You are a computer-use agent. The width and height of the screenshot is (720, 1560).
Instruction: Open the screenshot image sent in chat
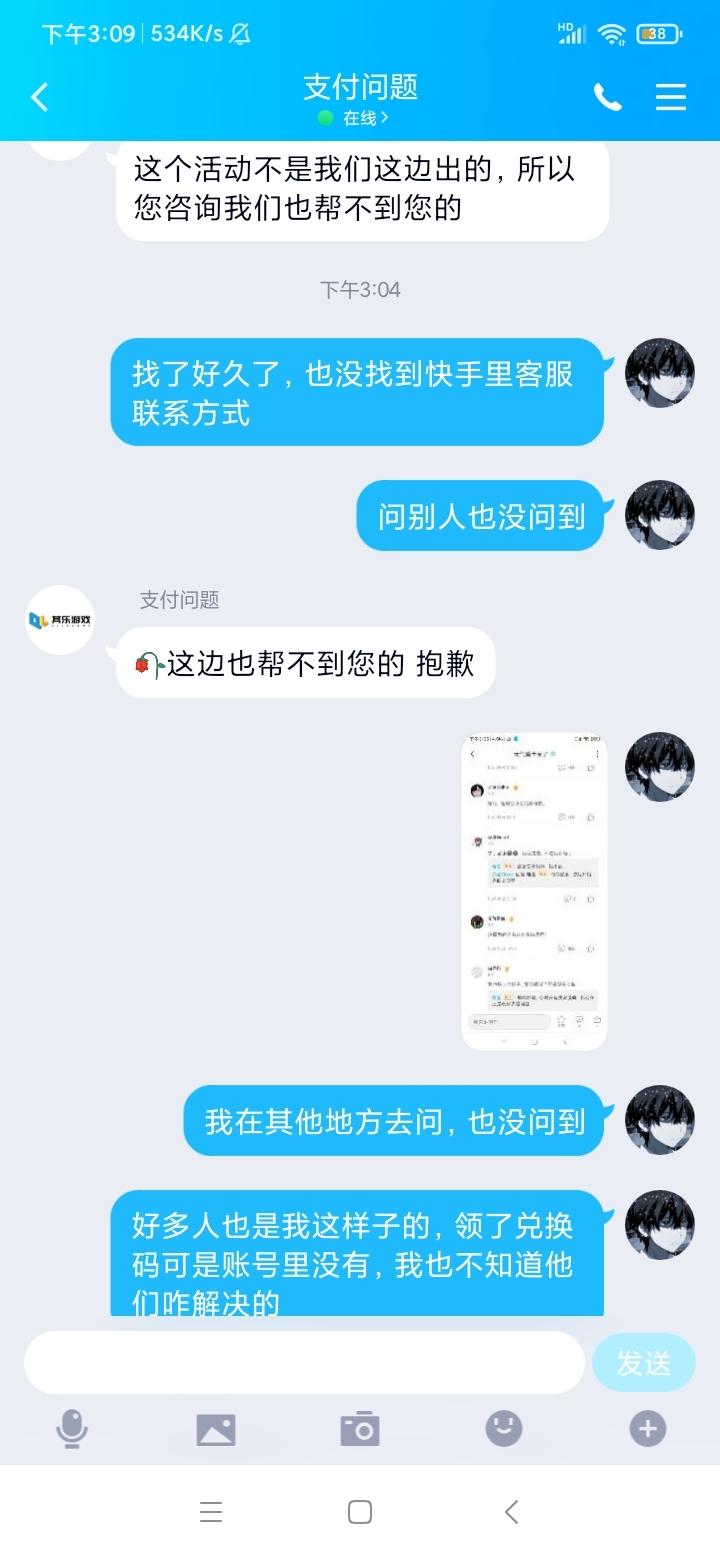pyautogui.click(x=534, y=892)
